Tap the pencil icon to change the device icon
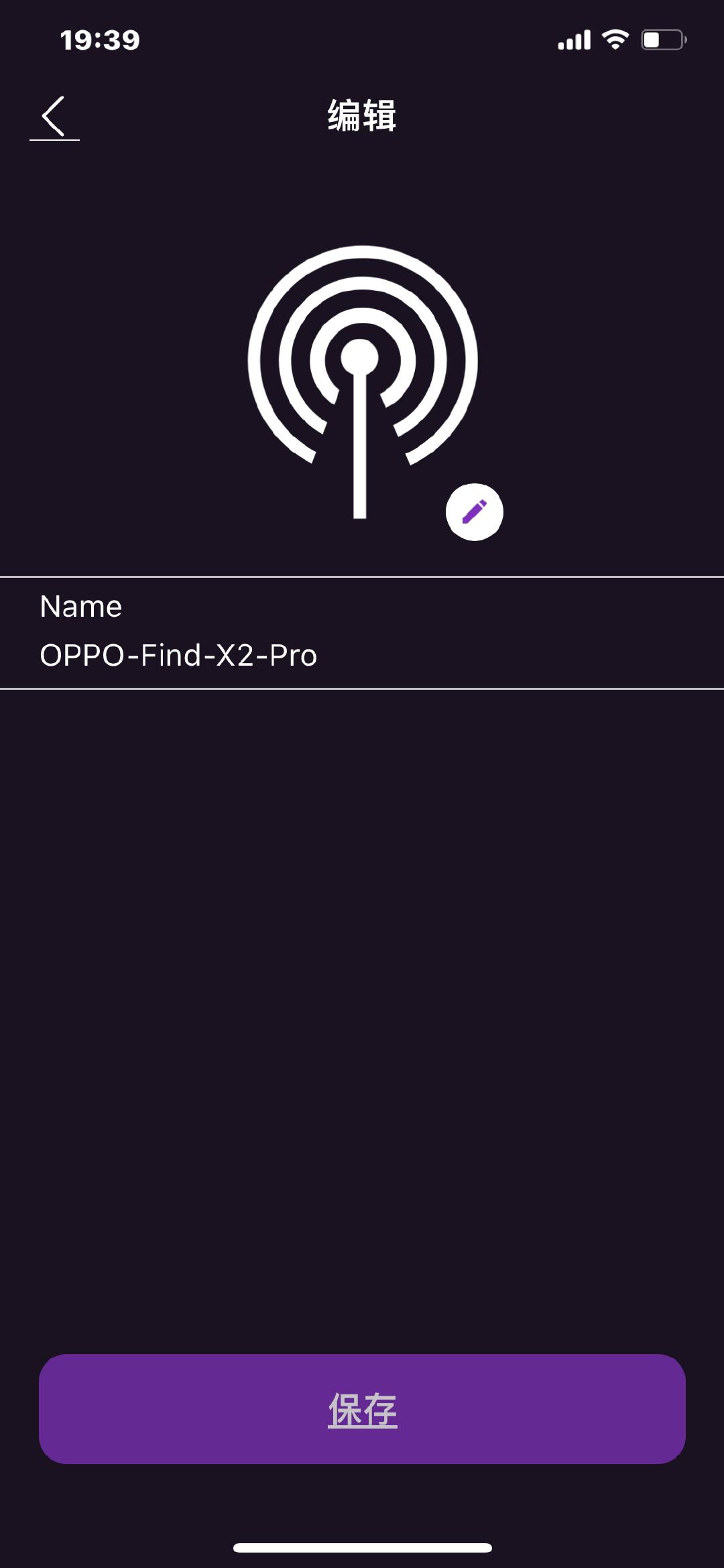 [x=475, y=512]
